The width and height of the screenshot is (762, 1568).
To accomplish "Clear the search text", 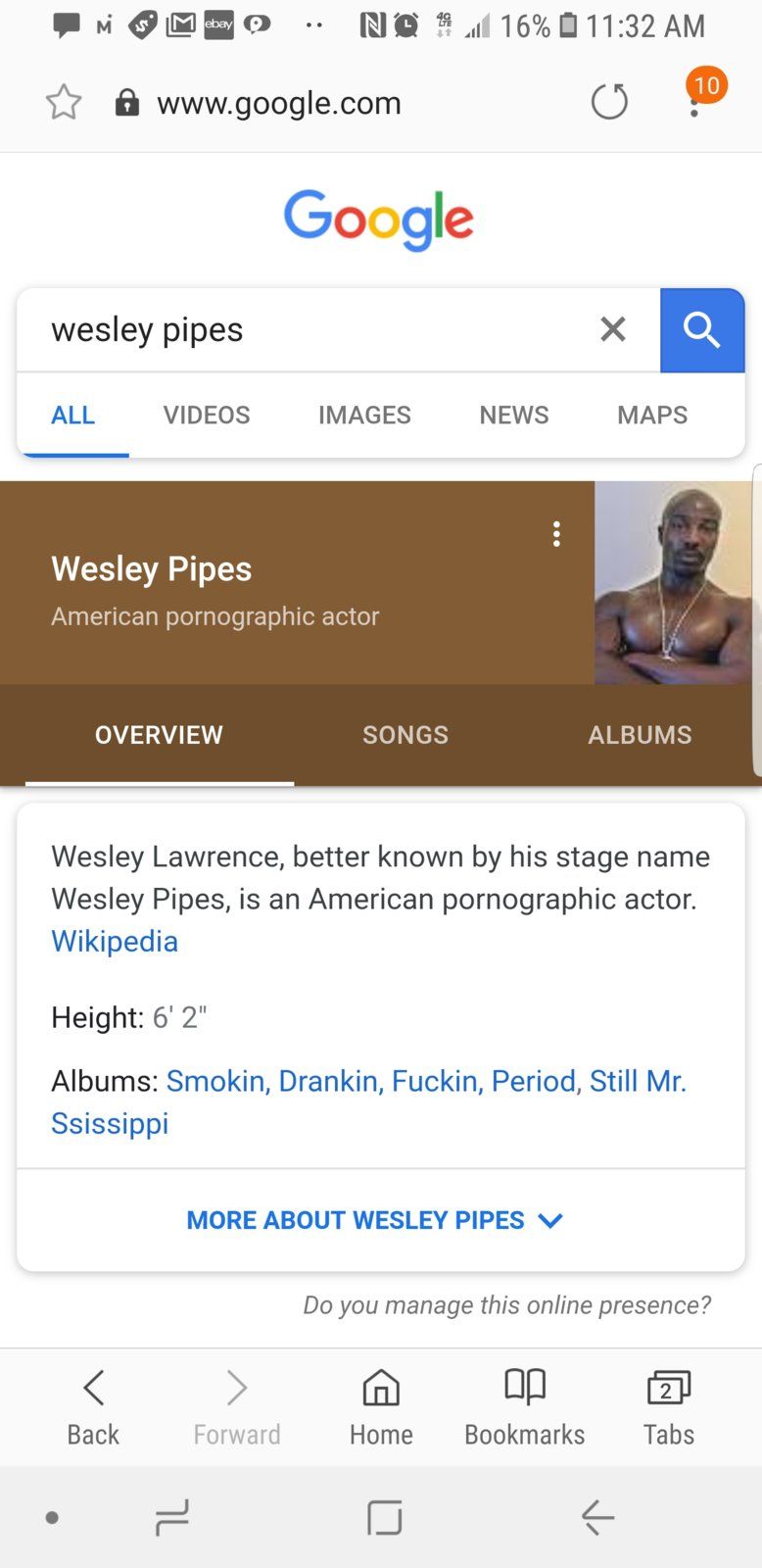I will [612, 329].
